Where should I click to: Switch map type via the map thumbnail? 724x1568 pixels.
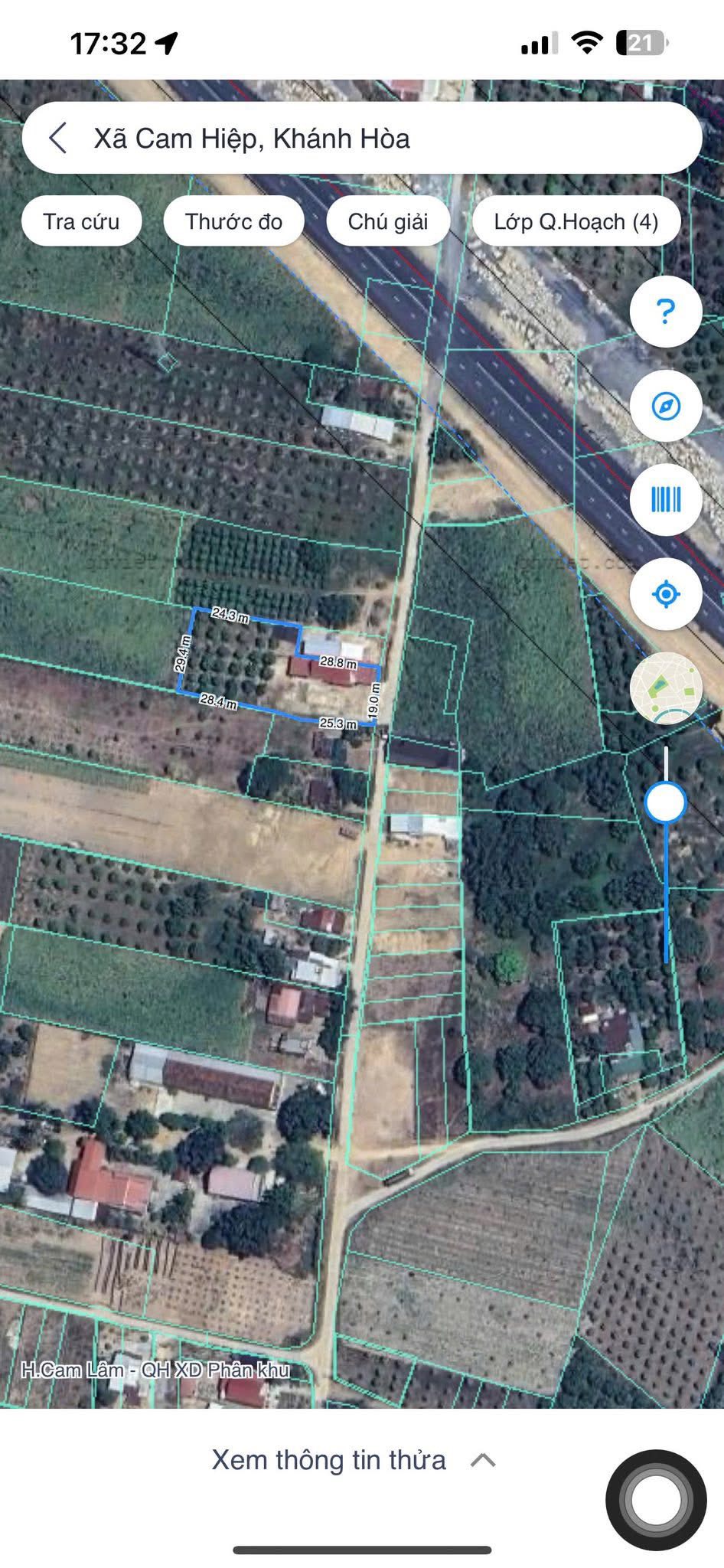pyautogui.click(x=665, y=688)
